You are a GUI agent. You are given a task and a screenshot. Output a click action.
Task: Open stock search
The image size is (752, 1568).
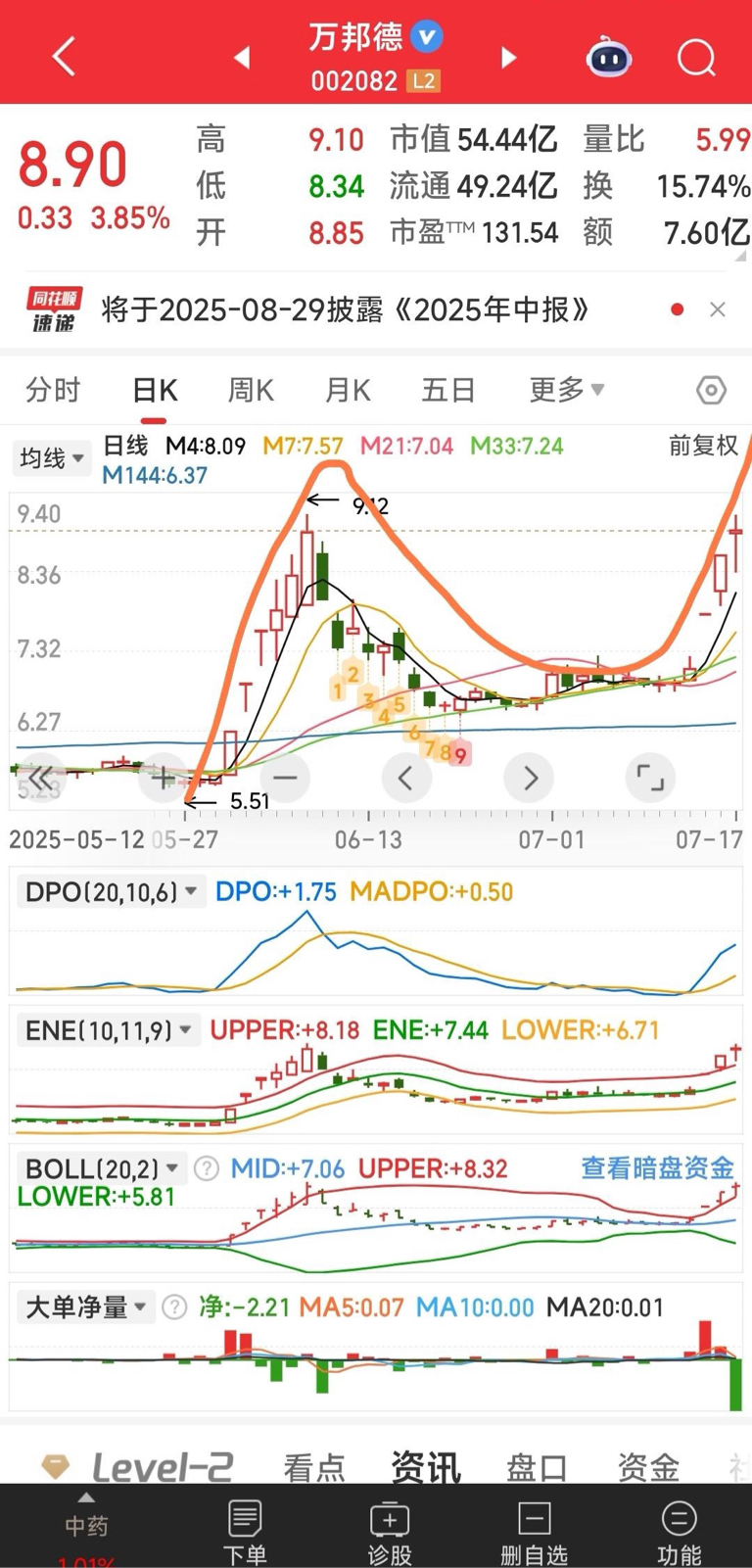[x=696, y=58]
